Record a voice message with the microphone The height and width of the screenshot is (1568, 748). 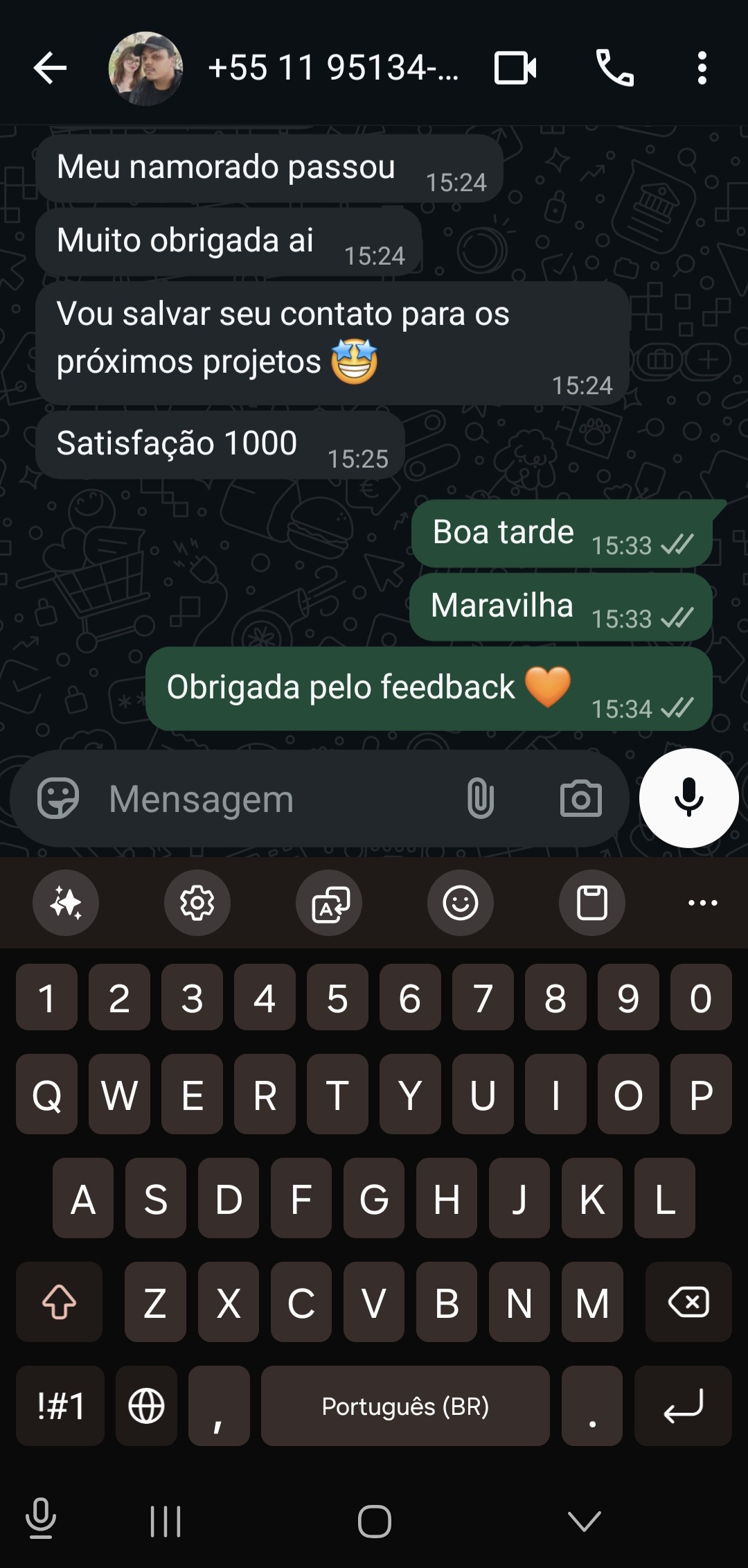688,798
